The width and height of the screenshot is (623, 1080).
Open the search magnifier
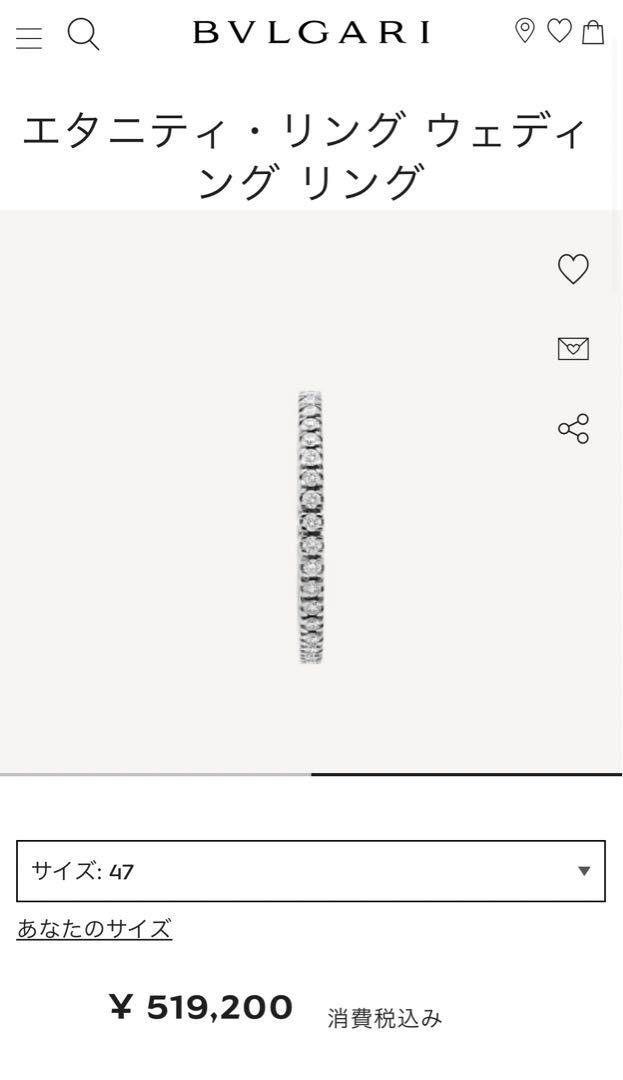pos(84,36)
